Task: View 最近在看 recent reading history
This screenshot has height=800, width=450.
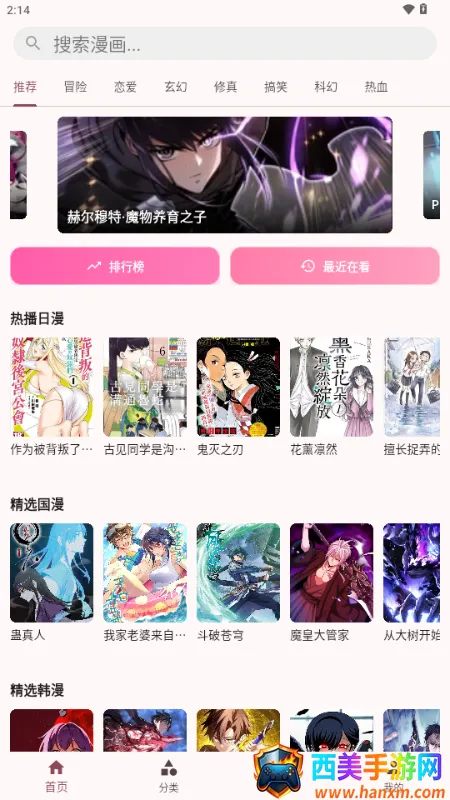Action: [x=335, y=266]
